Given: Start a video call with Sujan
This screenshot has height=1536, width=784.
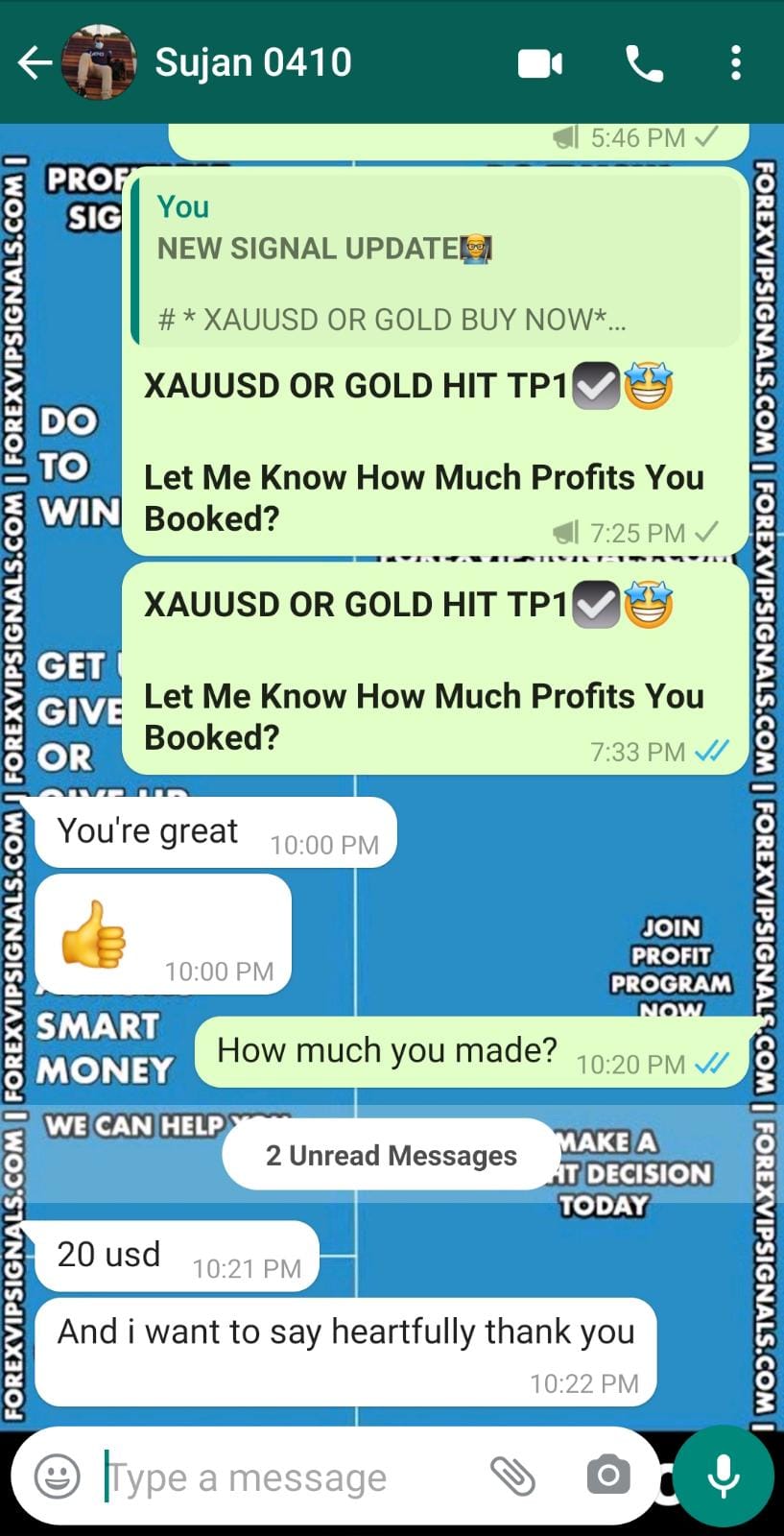Looking at the screenshot, I should [x=540, y=64].
